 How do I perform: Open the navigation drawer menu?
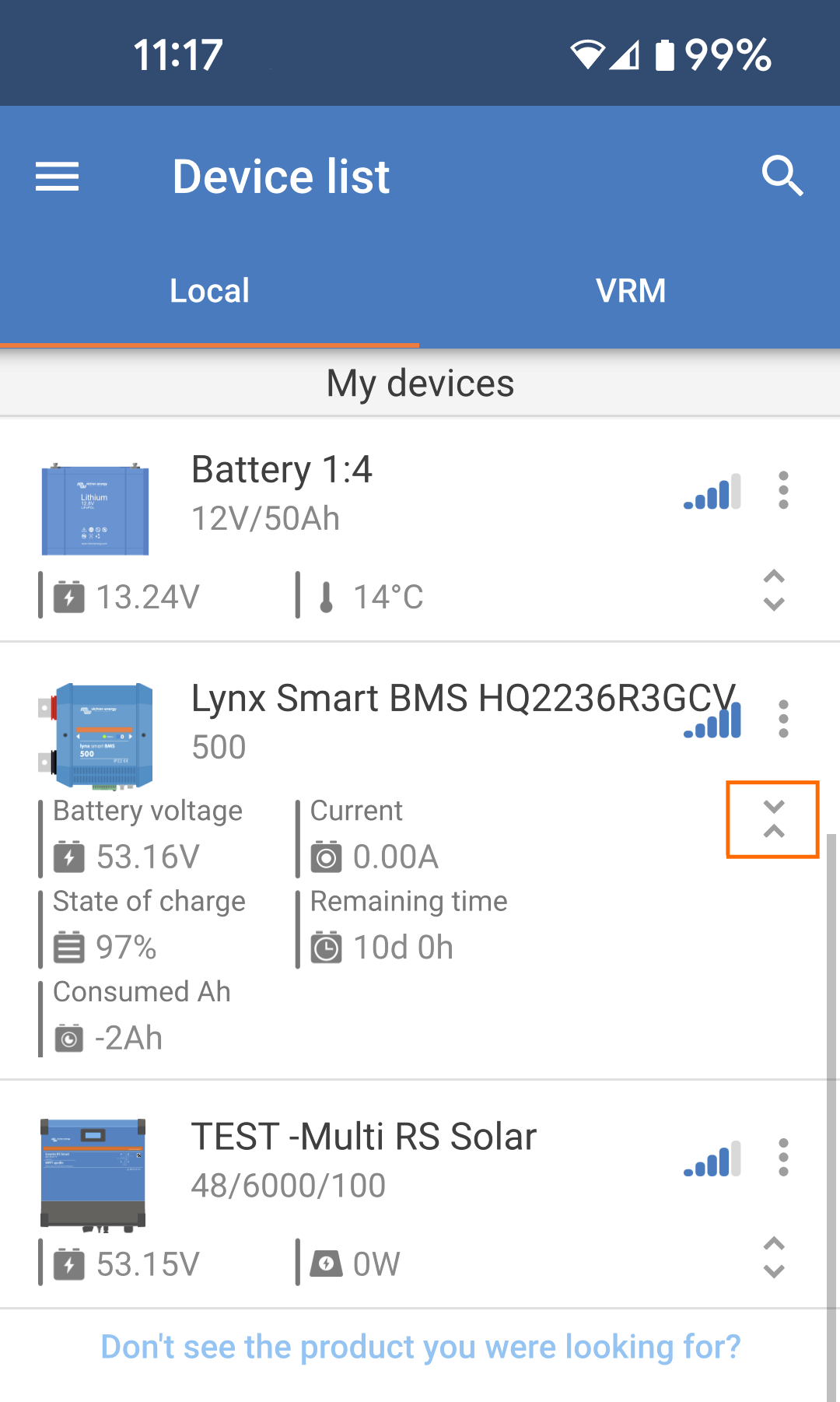click(x=56, y=177)
